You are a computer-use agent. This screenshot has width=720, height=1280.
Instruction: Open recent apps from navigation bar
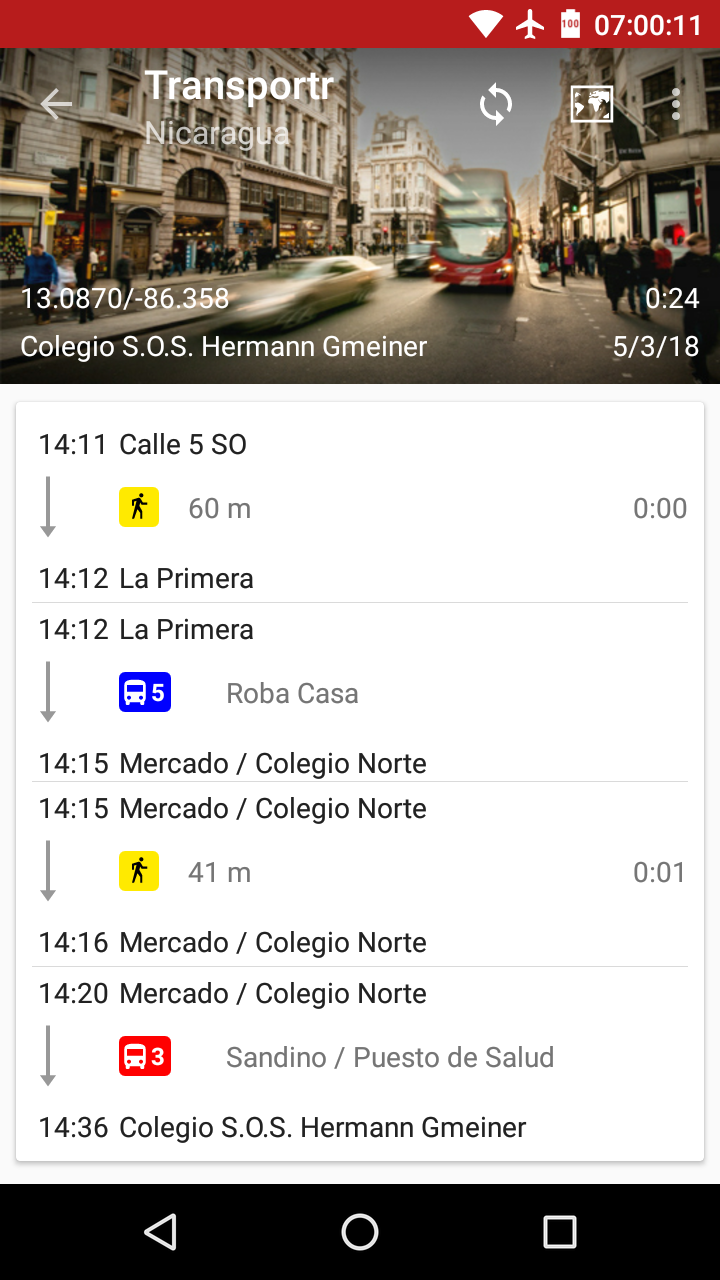pyautogui.click(x=560, y=1232)
